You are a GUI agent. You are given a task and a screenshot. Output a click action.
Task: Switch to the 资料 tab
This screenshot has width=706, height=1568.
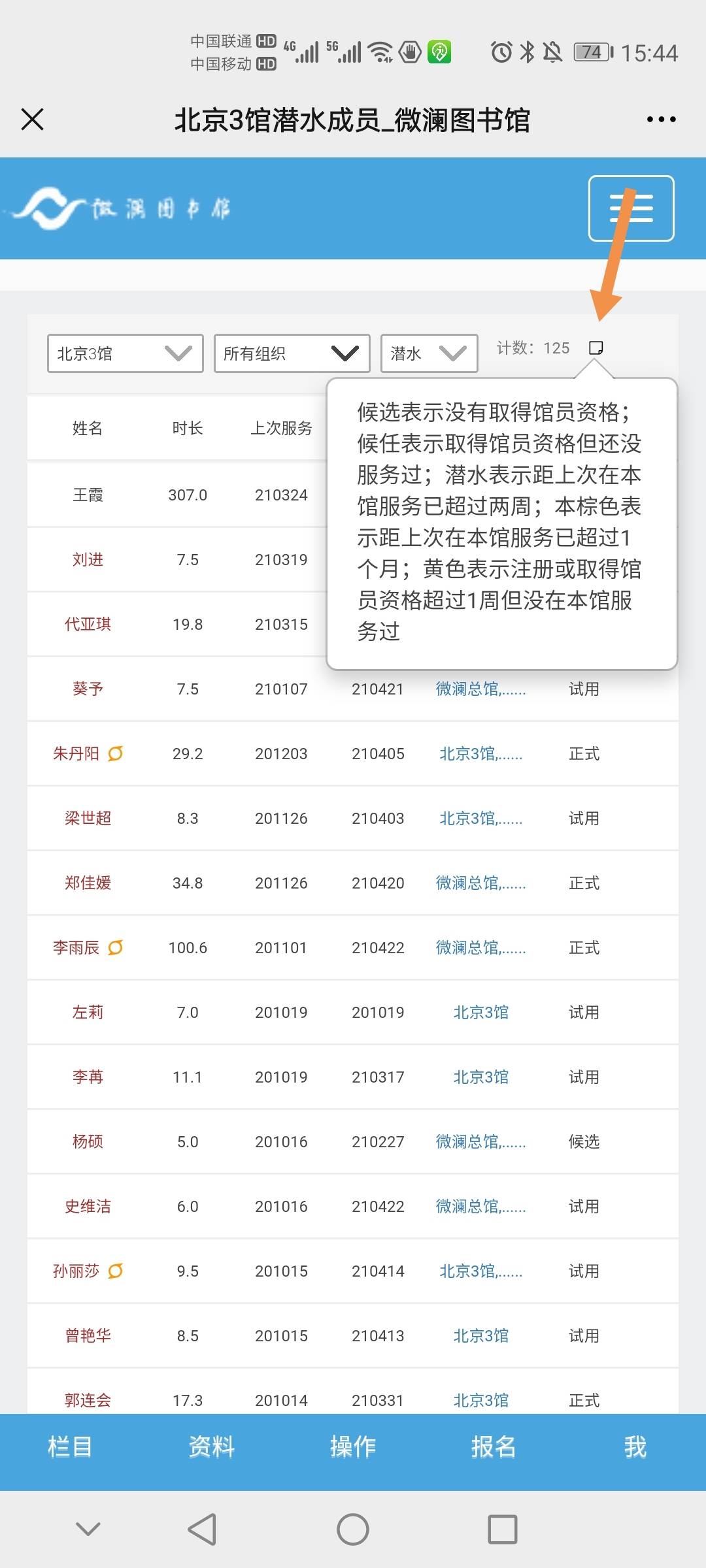[211, 1446]
